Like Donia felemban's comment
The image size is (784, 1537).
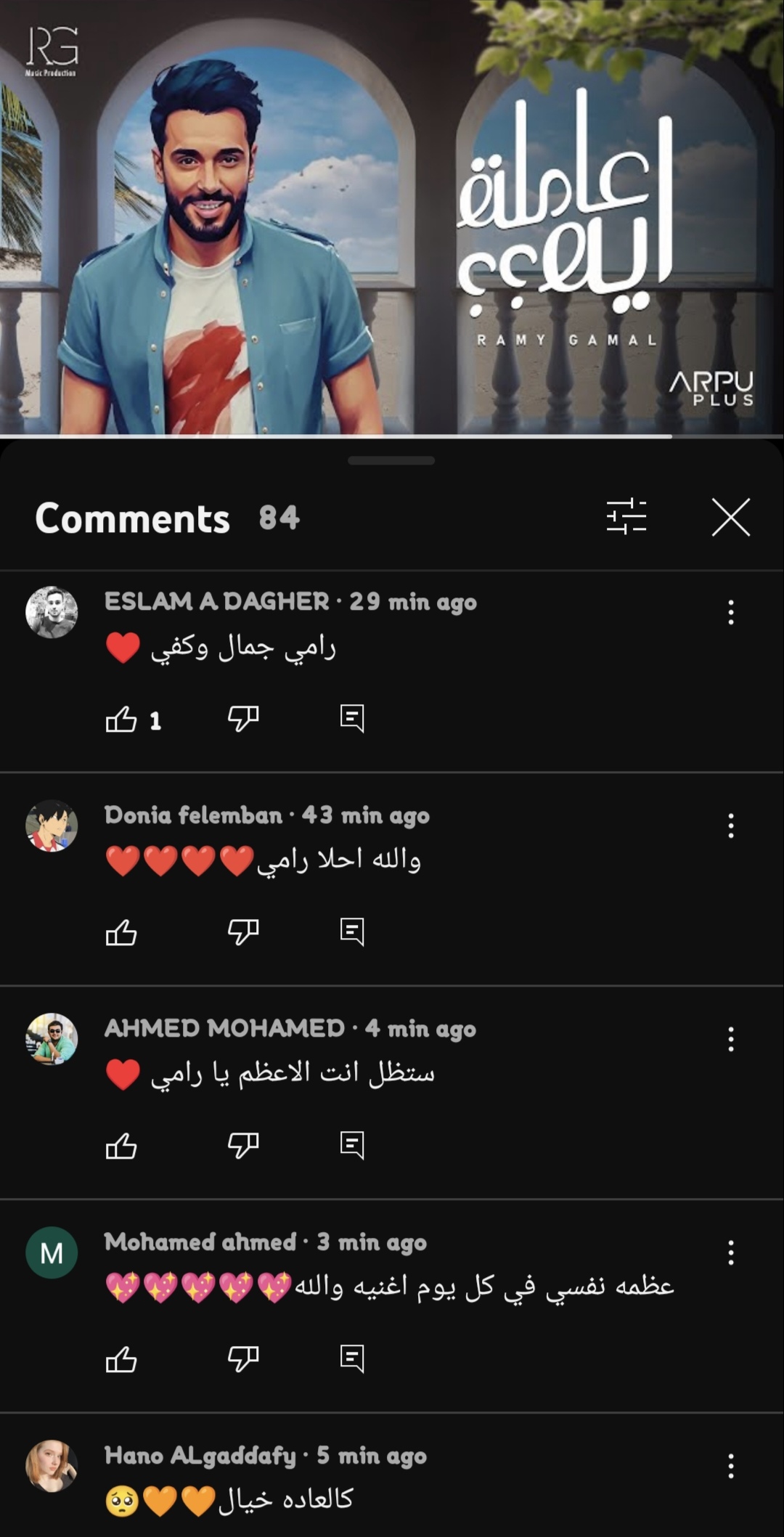tap(121, 932)
